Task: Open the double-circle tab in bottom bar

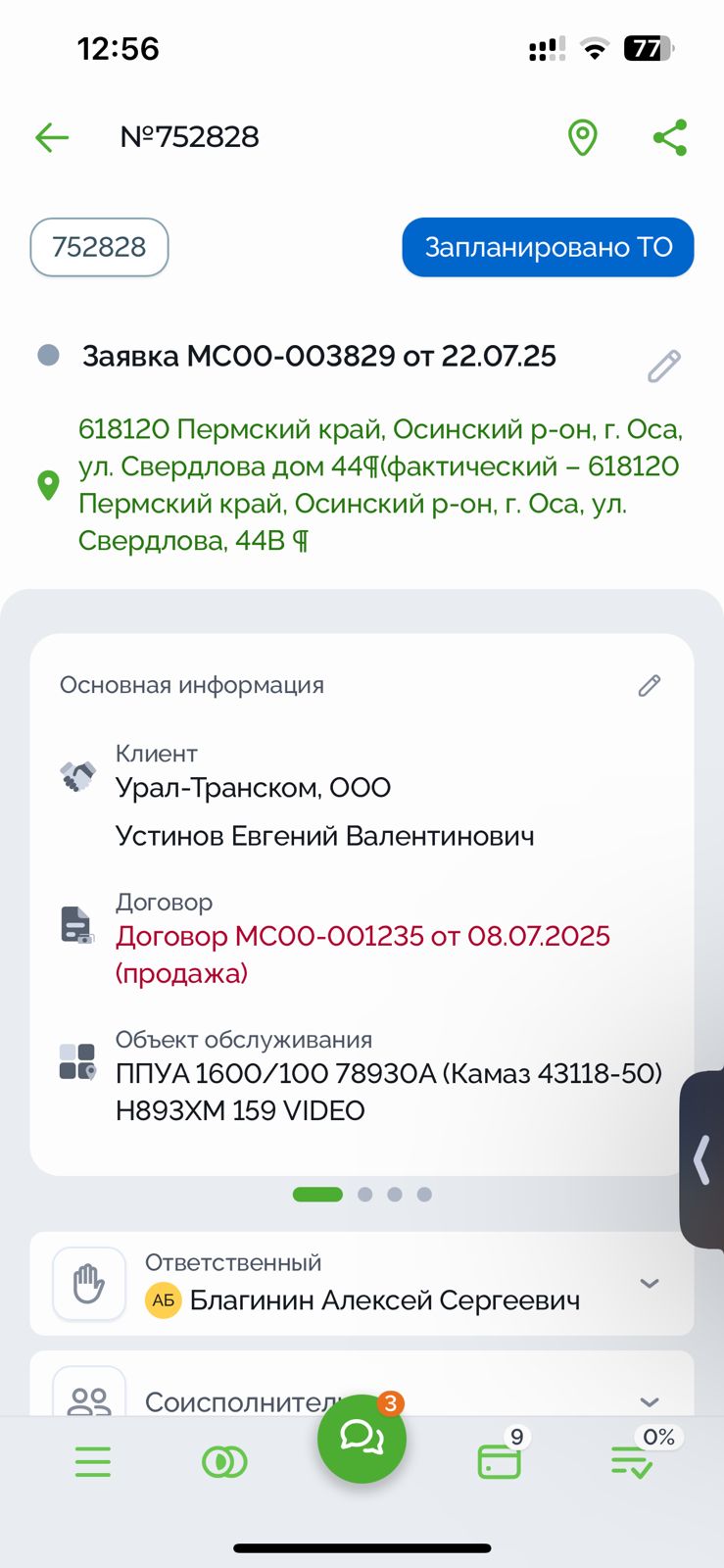Action: click(224, 1463)
